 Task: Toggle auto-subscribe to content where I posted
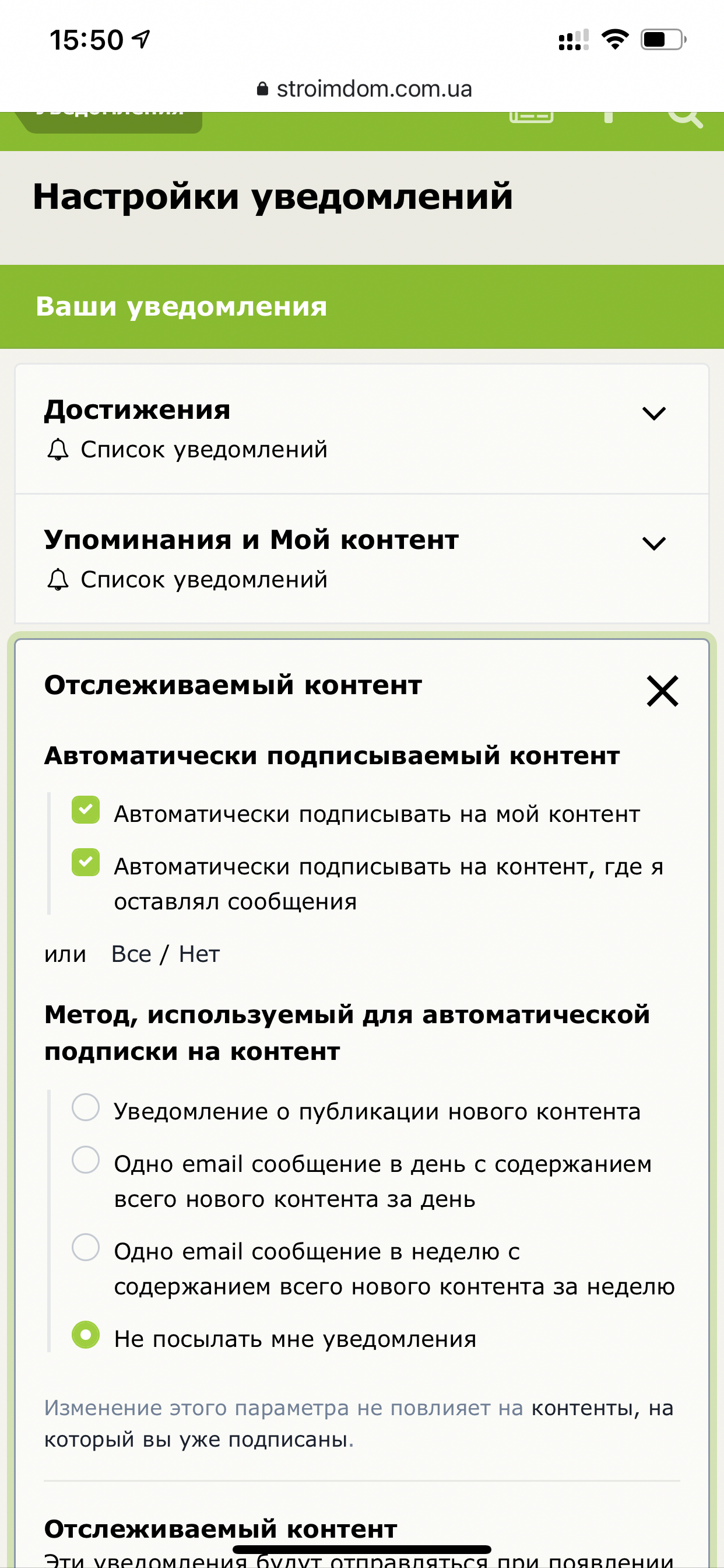tap(86, 862)
